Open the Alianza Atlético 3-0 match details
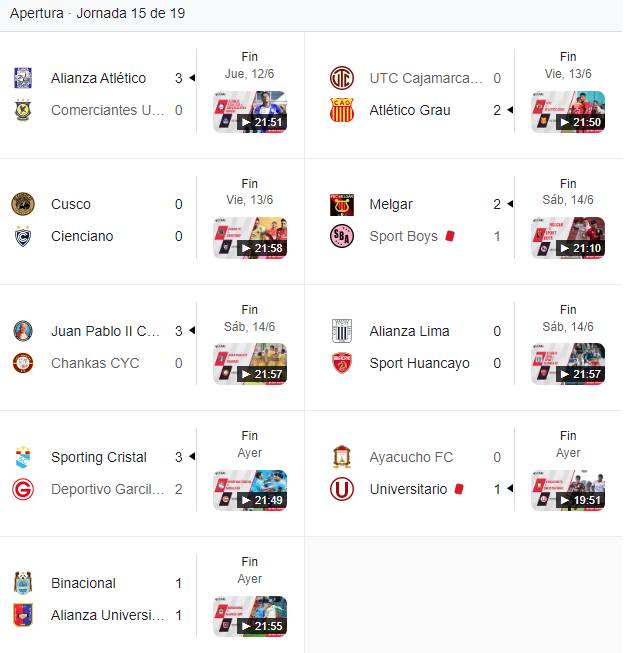The image size is (632, 653). coord(100,94)
